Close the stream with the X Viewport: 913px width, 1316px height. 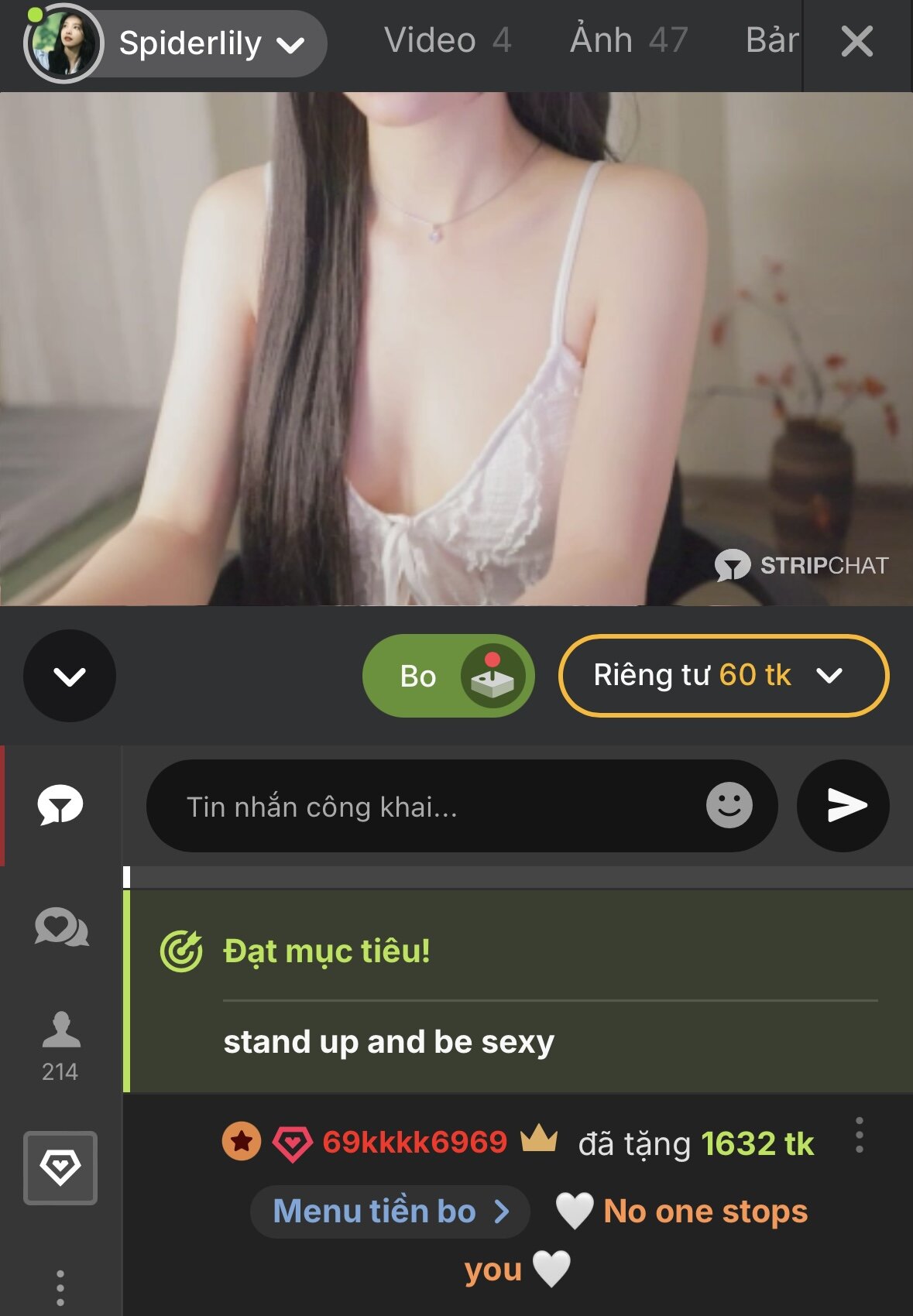pos(856,42)
